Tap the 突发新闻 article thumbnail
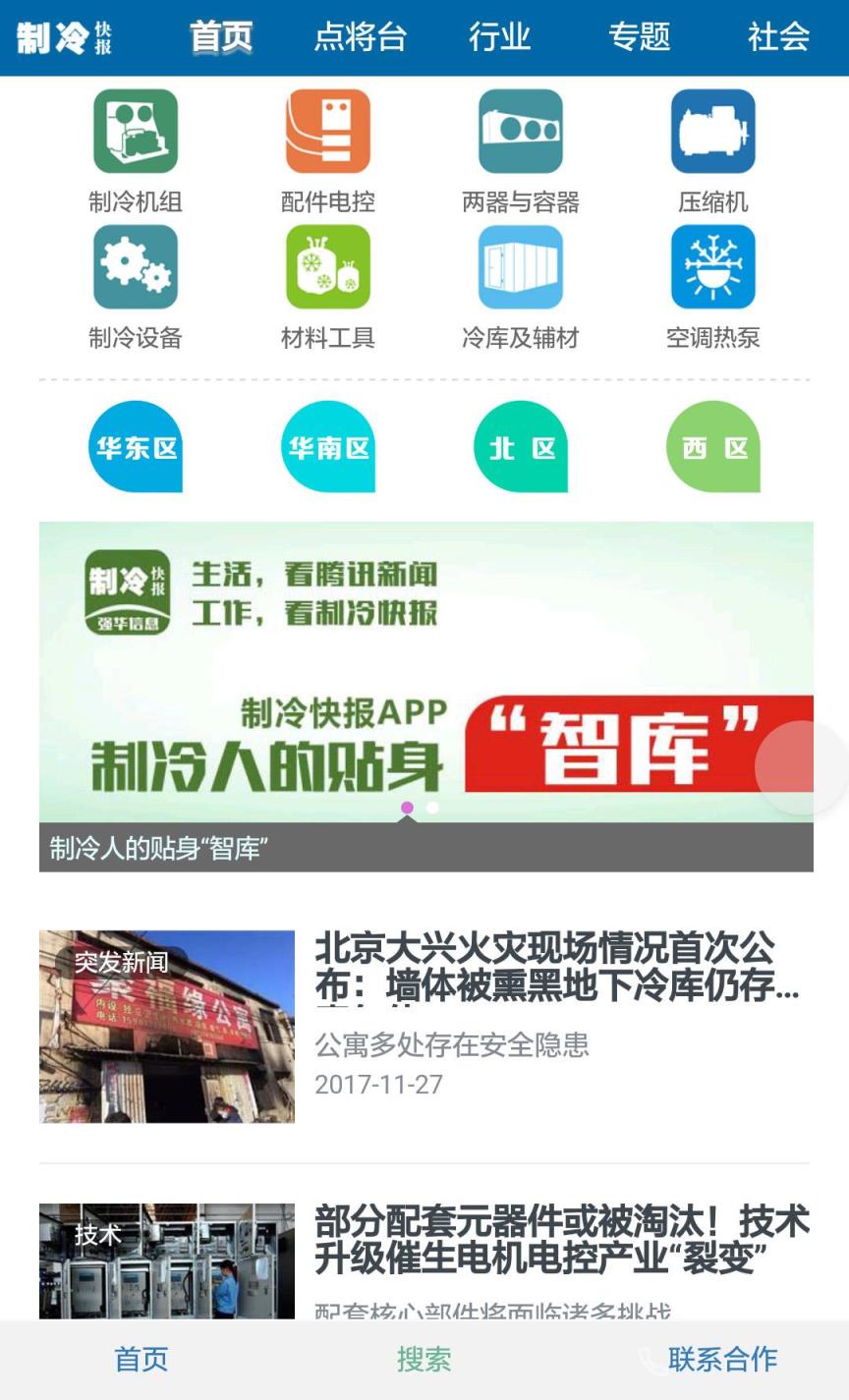 point(165,1027)
